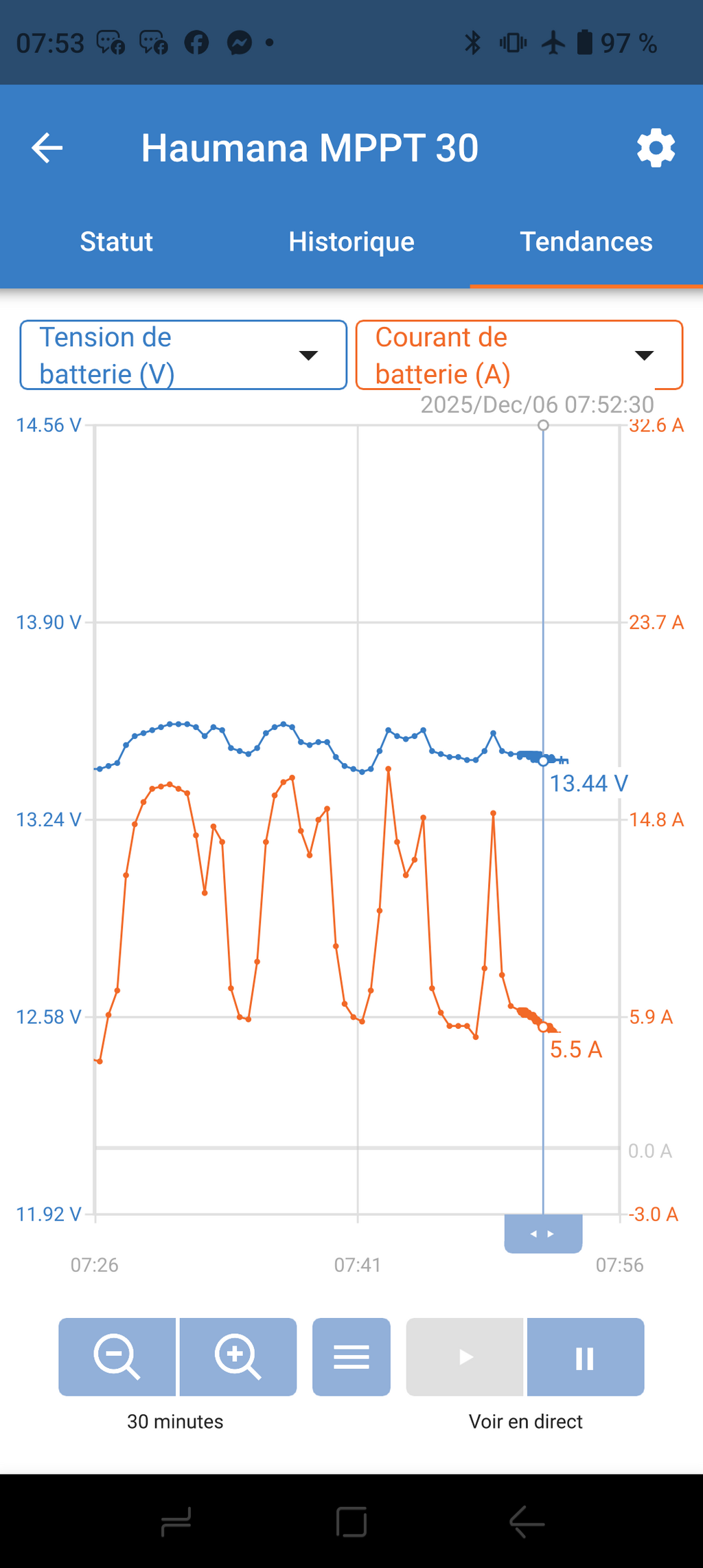
Task: Open the chart menu with three lines
Action: pos(351,1357)
